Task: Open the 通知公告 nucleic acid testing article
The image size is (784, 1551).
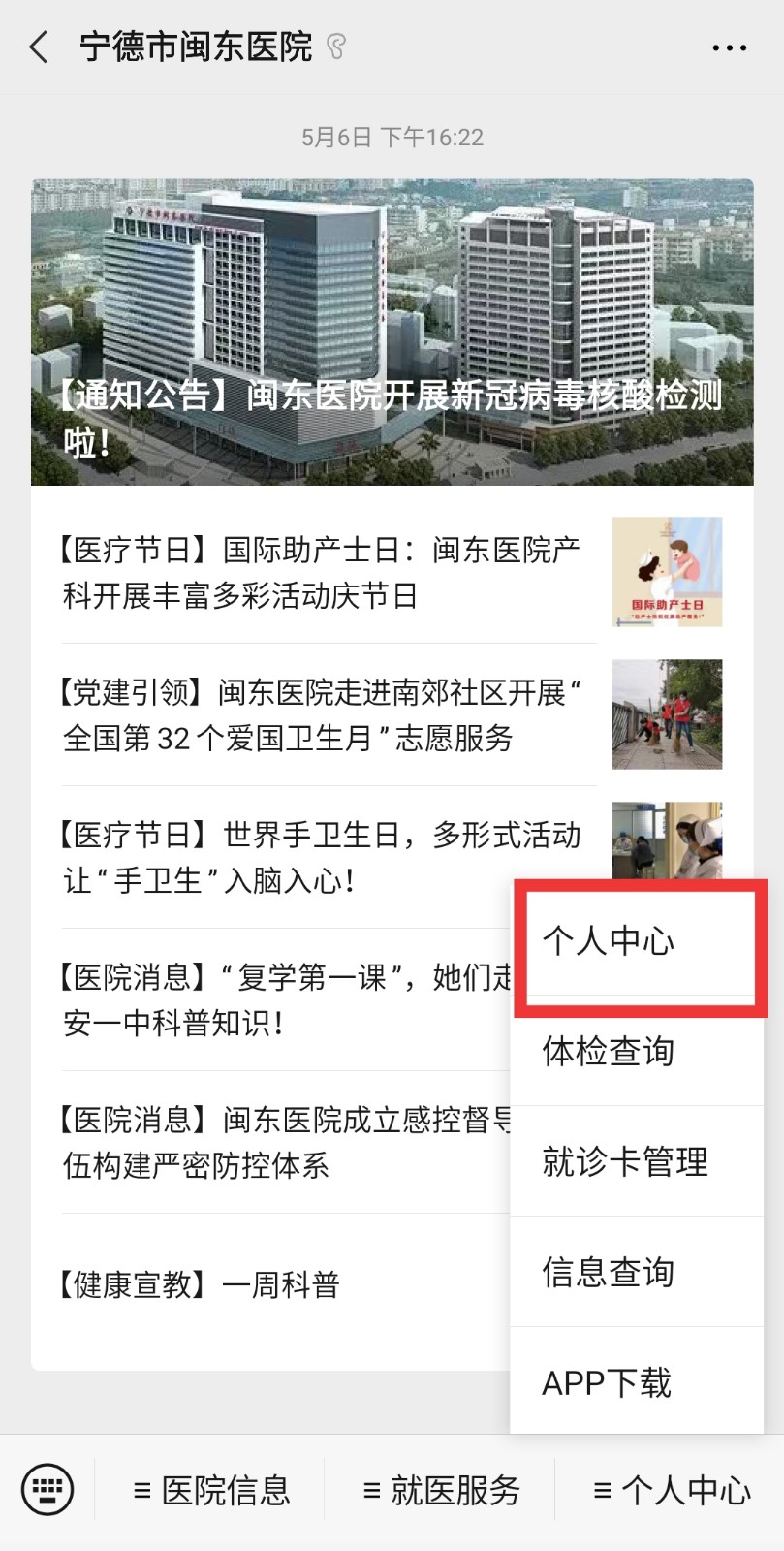Action: tap(392, 332)
